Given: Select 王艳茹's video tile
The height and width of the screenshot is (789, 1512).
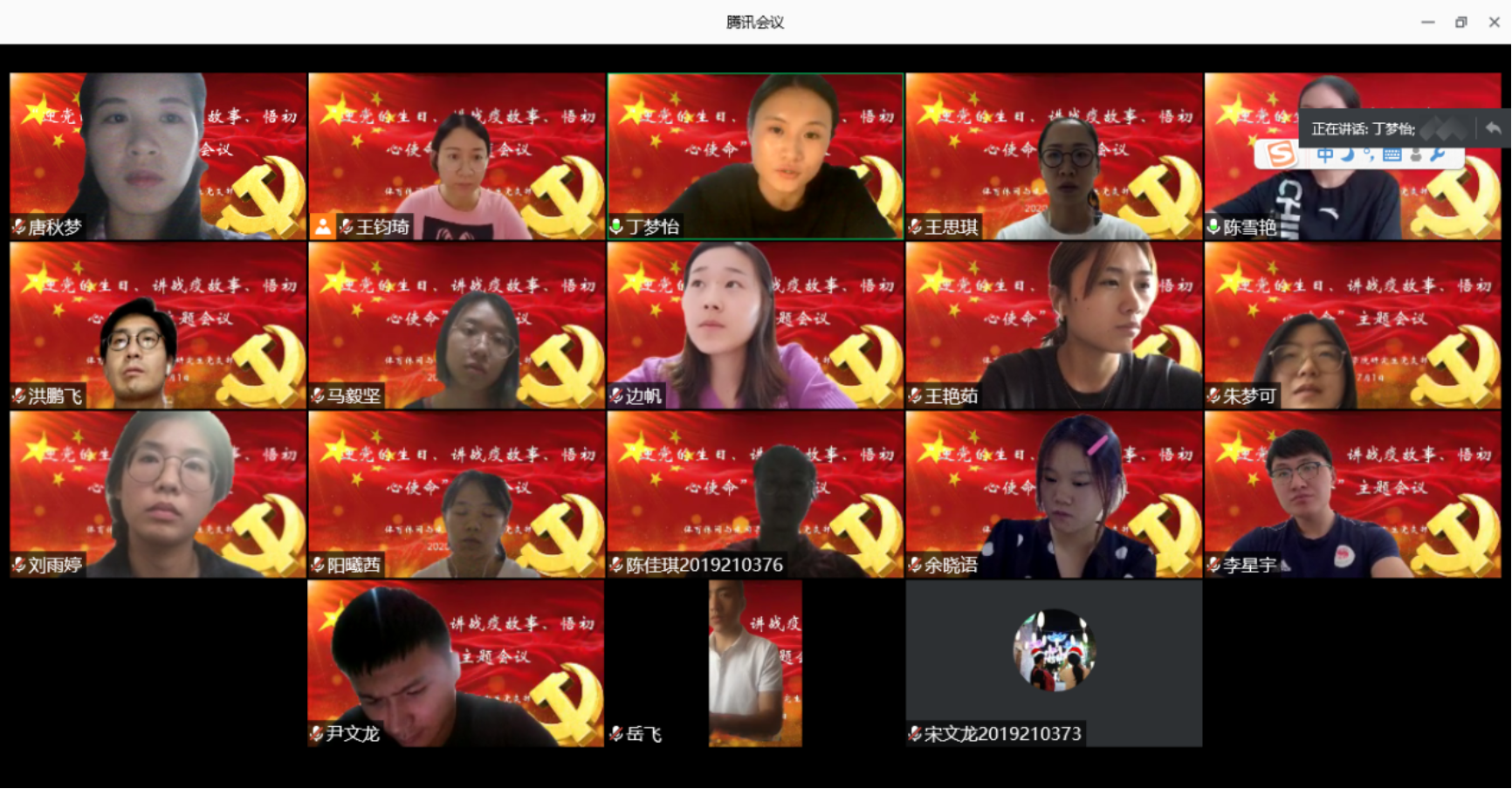Looking at the screenshot, I should [x=1054, y=325].
